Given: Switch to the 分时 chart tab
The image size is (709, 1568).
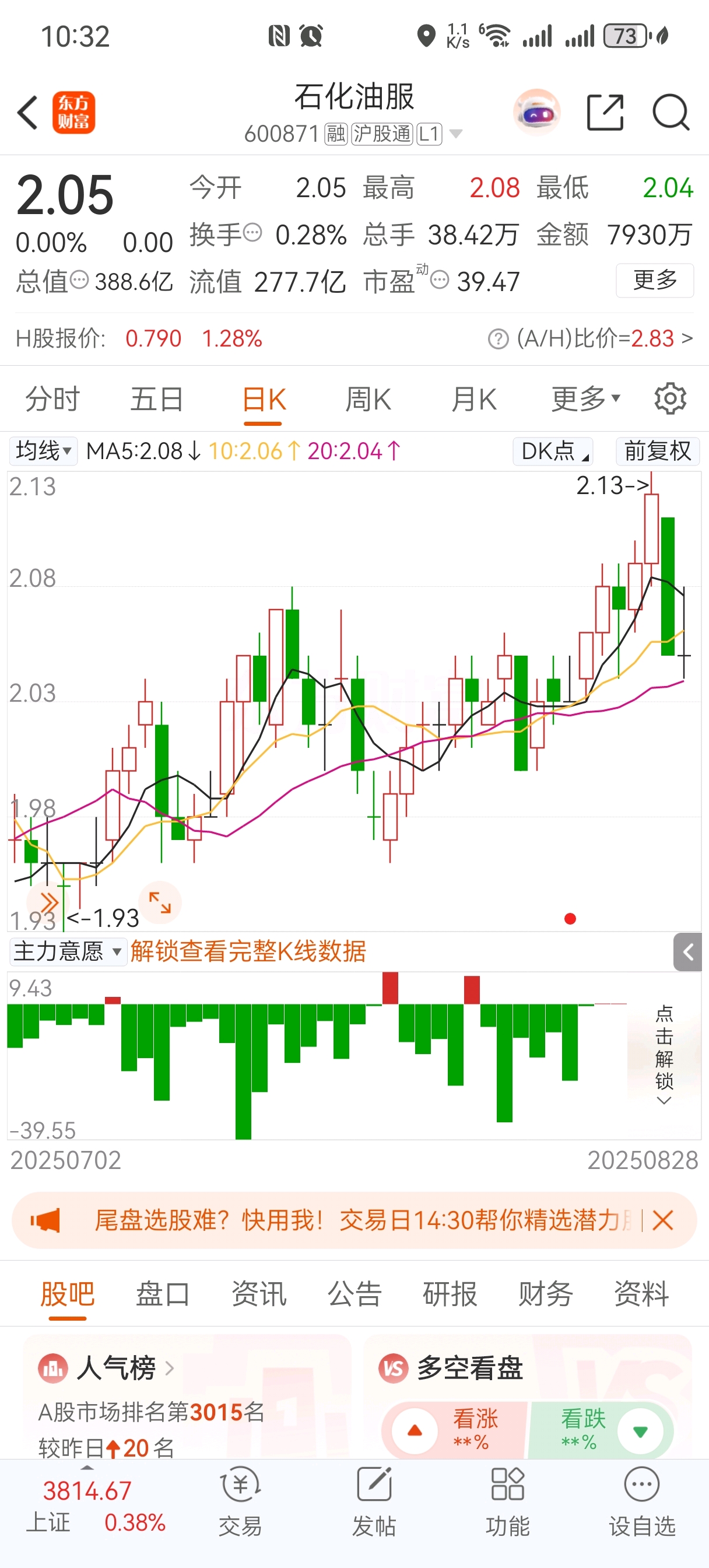Looking at the screenshot, I should coord(52,400).
